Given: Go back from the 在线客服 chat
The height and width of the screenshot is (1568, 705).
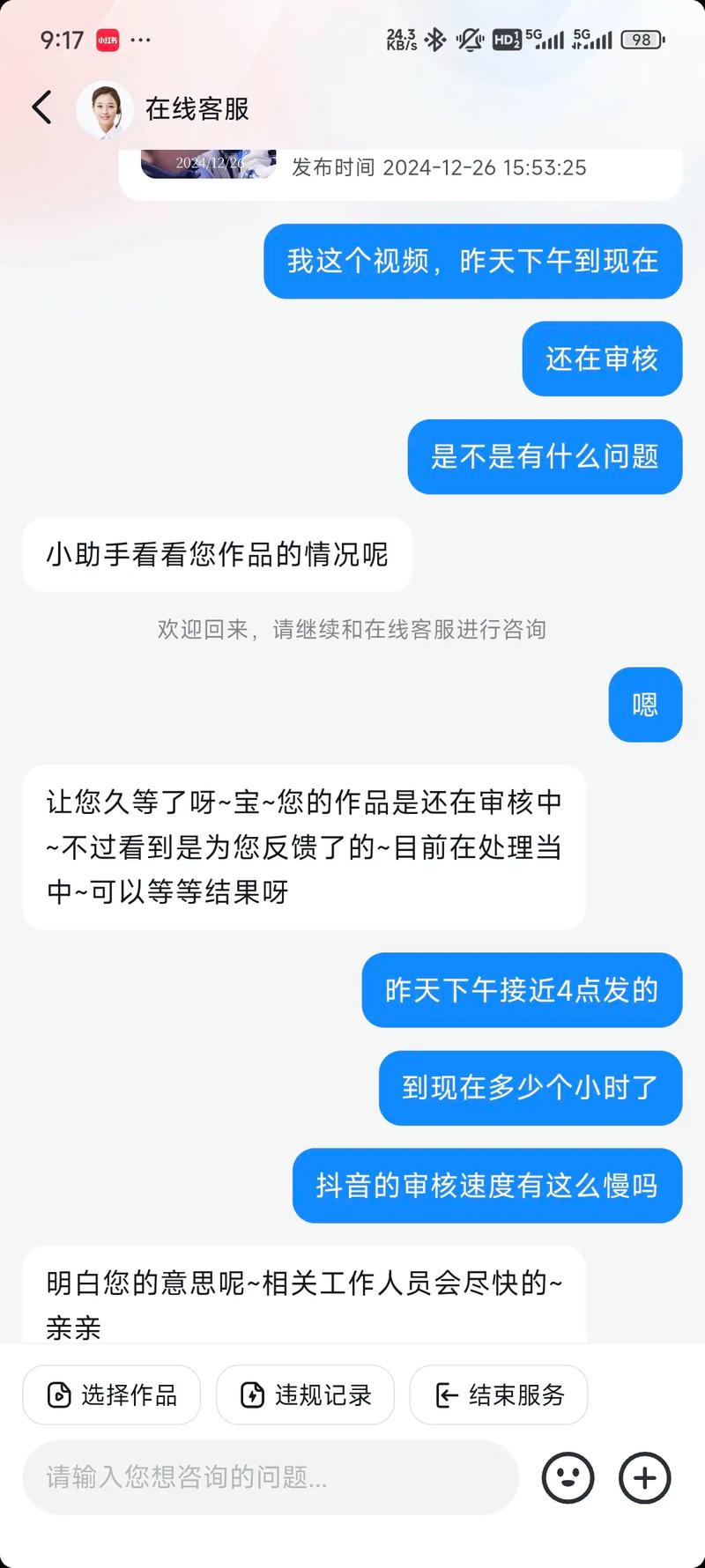Looking at the screenshot, I should pos(41,108).
